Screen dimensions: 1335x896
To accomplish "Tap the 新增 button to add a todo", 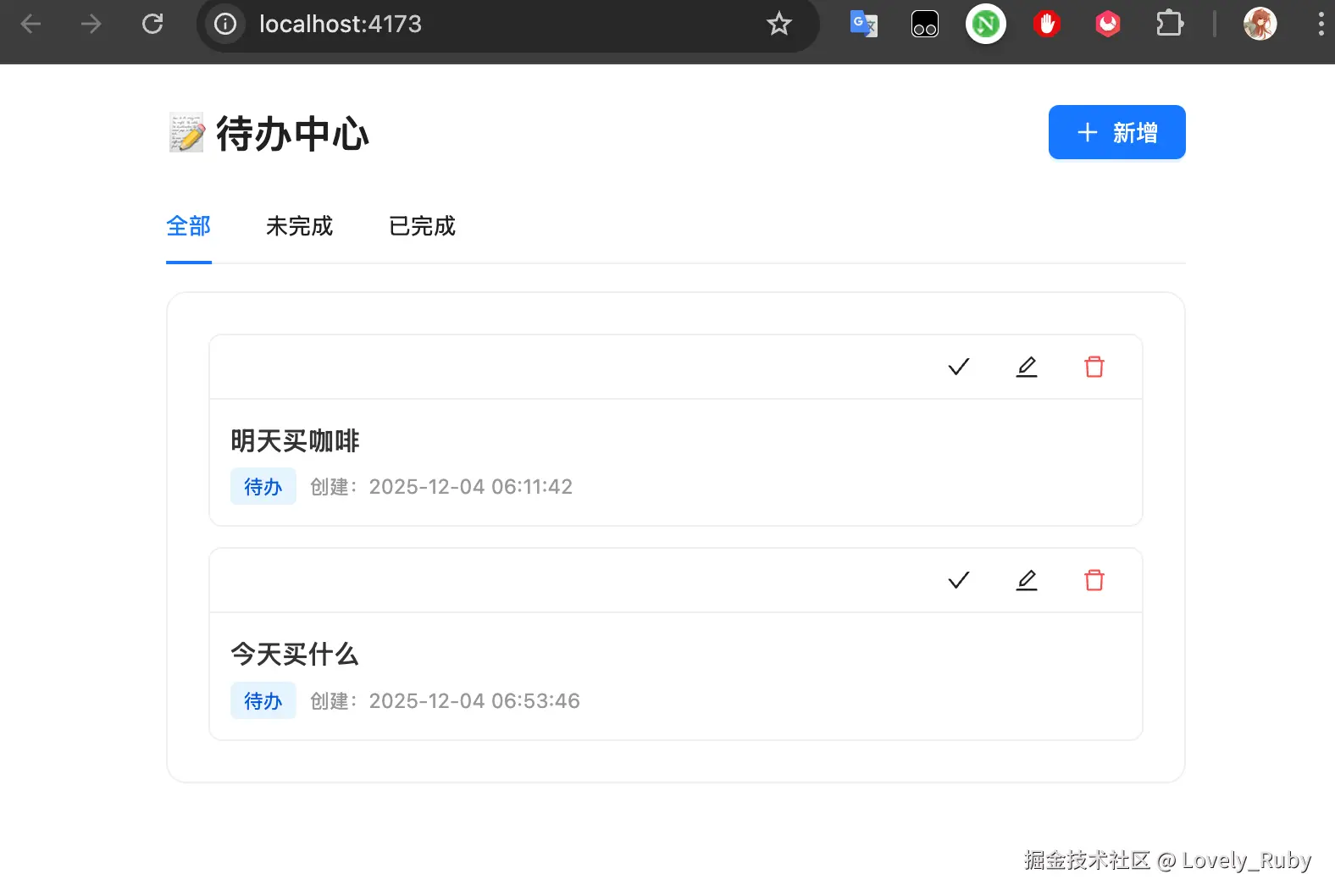I will point(1116,132).
